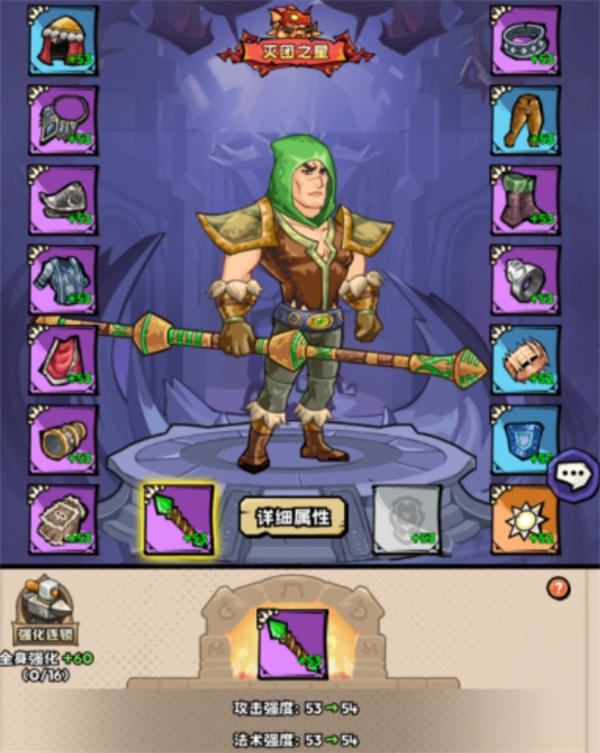Screen dimensions: 600x753
Task: Open 详细属性 detailed attributes
Action: [292, 516]
